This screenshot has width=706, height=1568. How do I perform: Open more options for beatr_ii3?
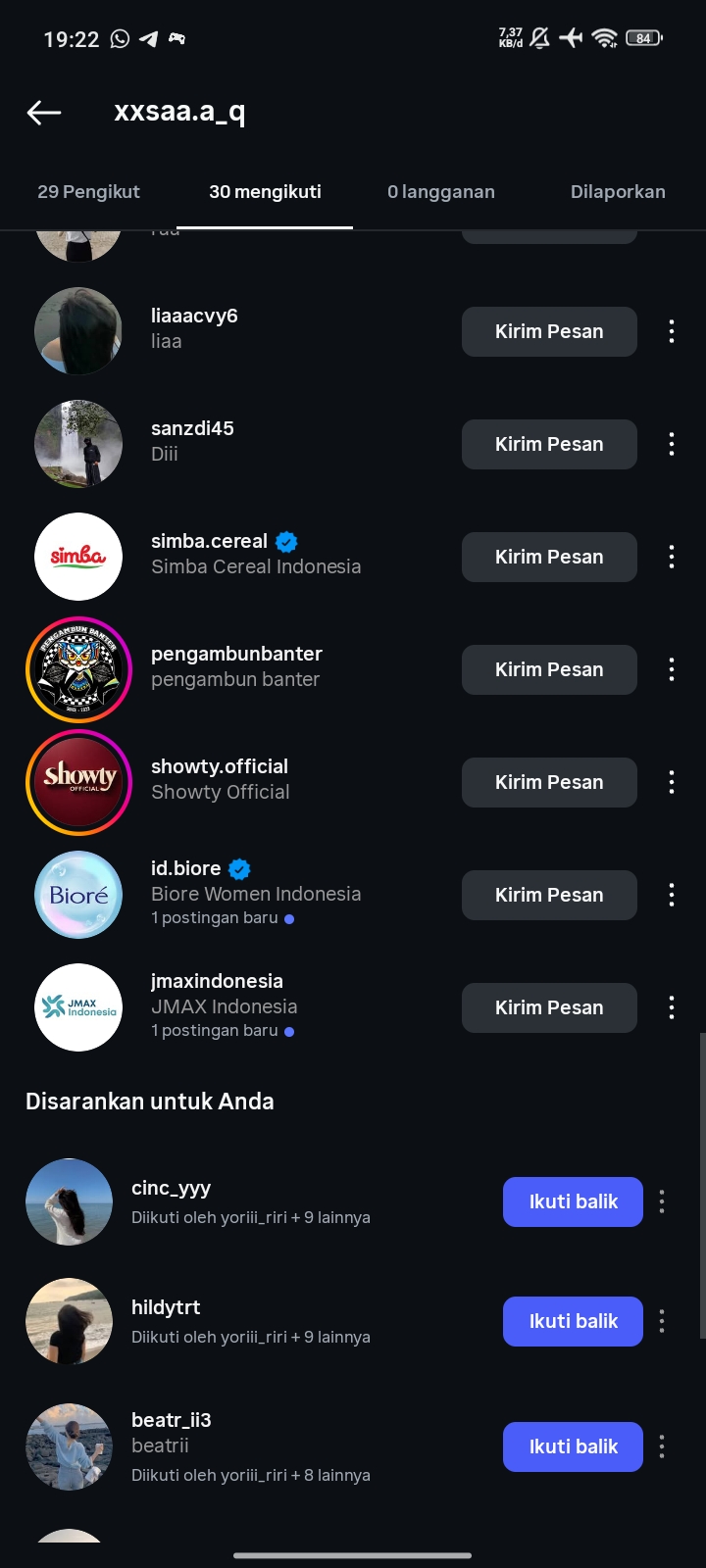662,1446
